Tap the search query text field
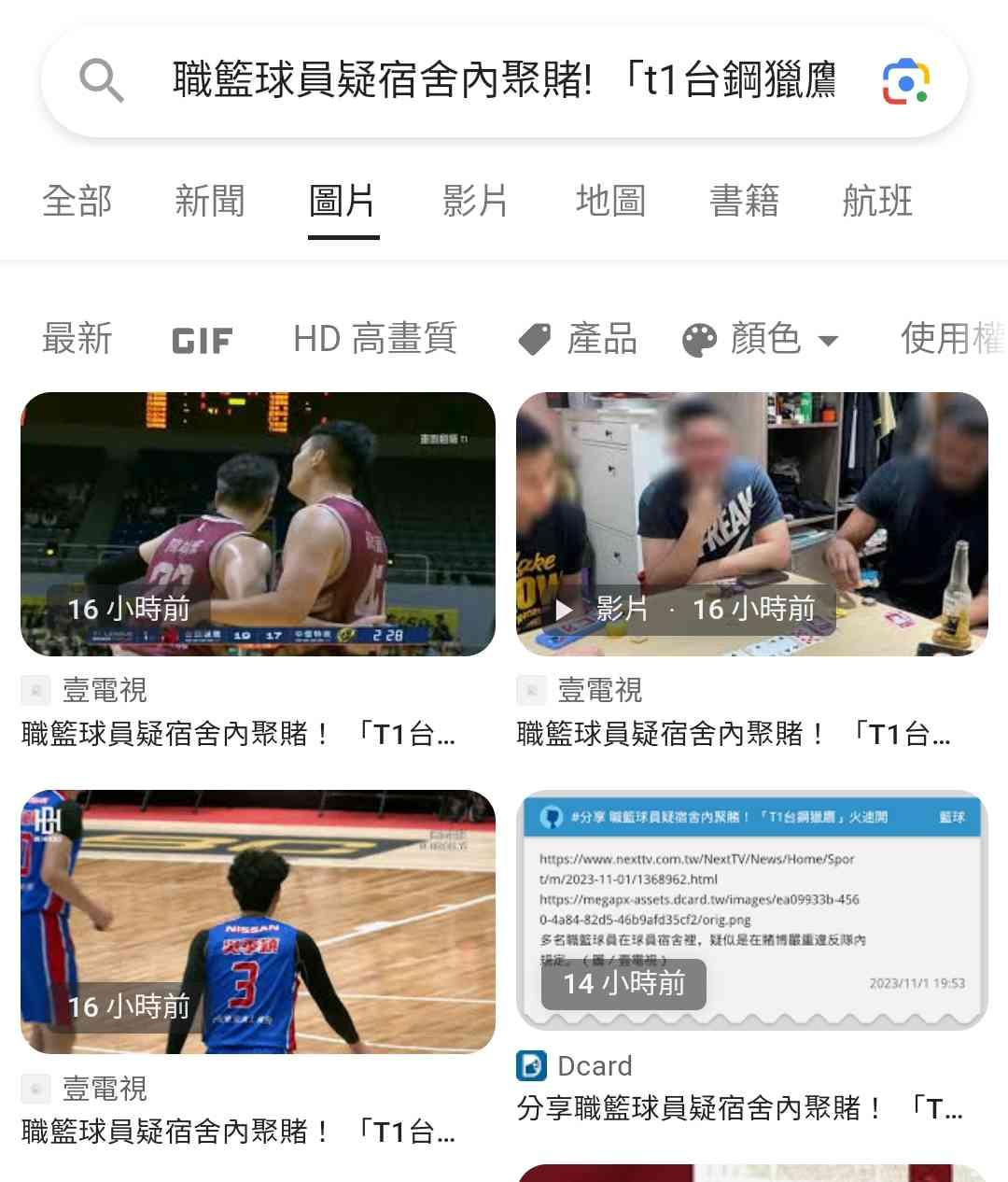 pyautogui.click(x=504, y=80)
